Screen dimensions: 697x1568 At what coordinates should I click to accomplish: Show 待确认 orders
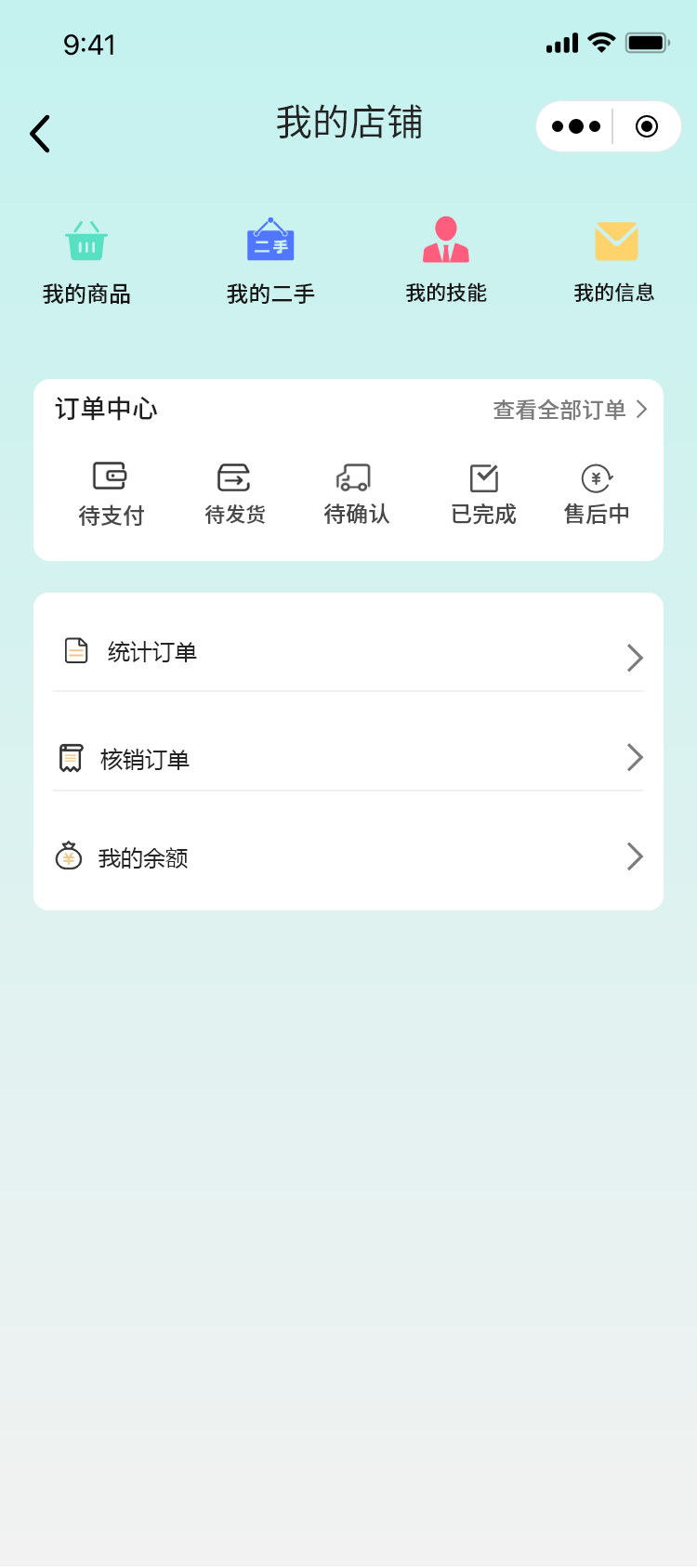point(356,494)
